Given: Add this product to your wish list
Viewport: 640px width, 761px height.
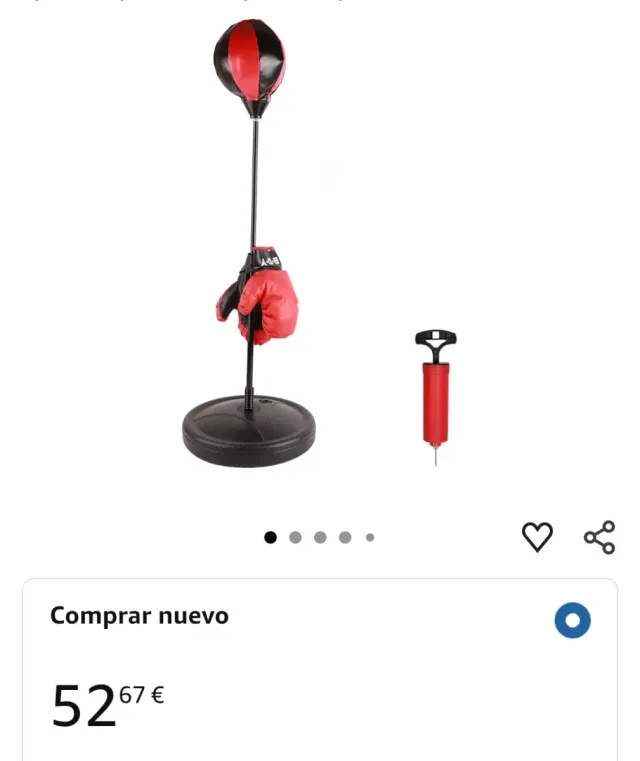Looking at the screenshot, I should coord(537,537).
